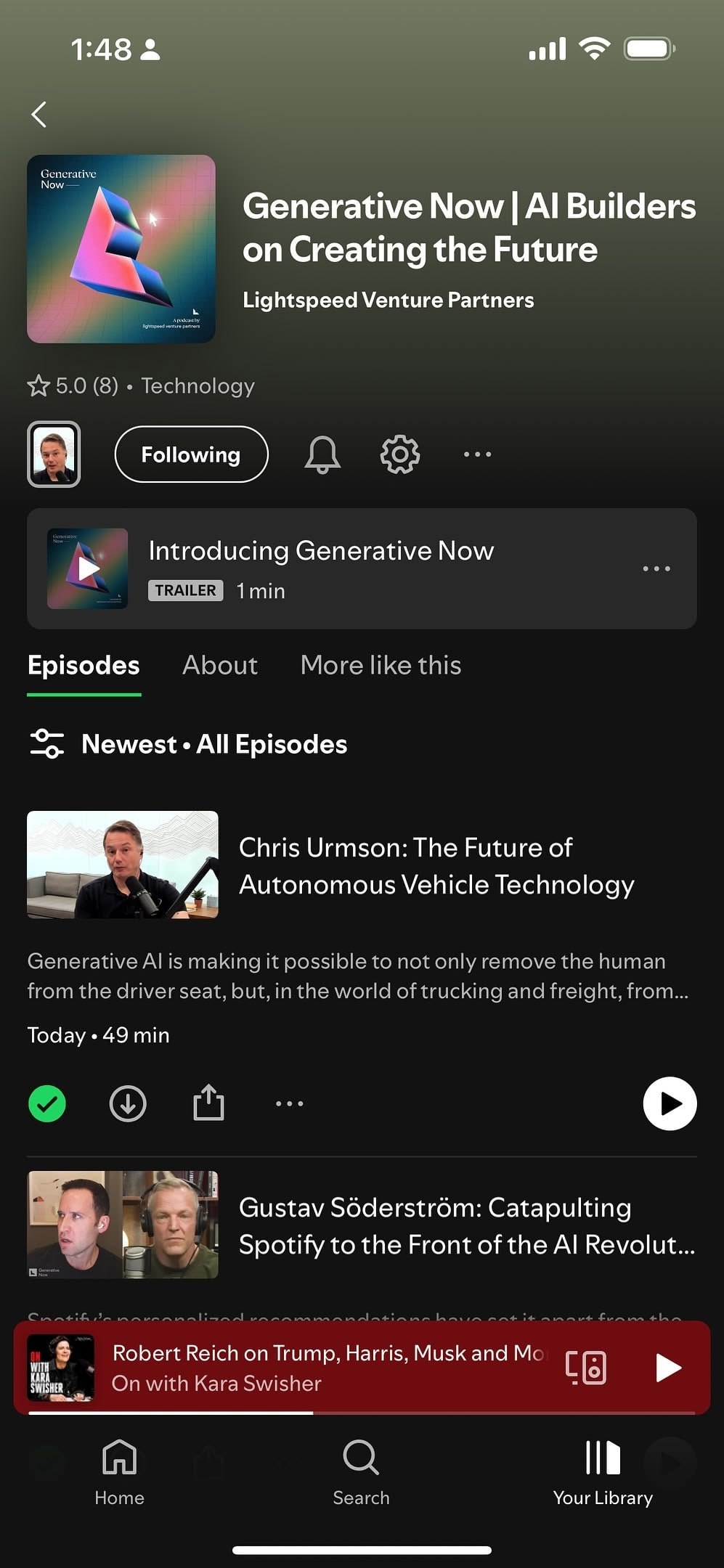Share the Chris Urmson episode

208,1102
